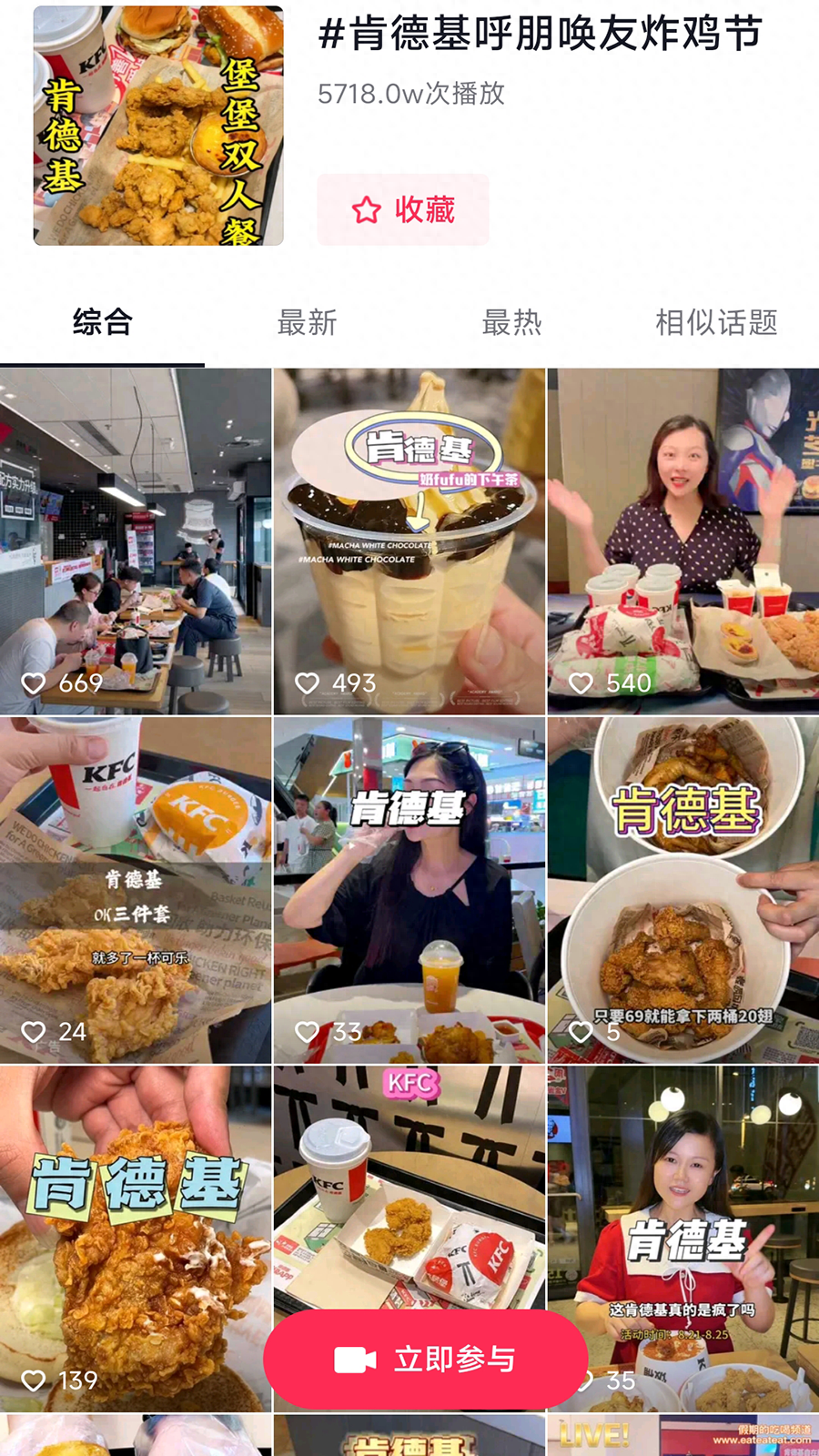Open the topic cover image 堡堡双人餐
The height and width of the screenshot is (1456, 819).
click(158, 126)
